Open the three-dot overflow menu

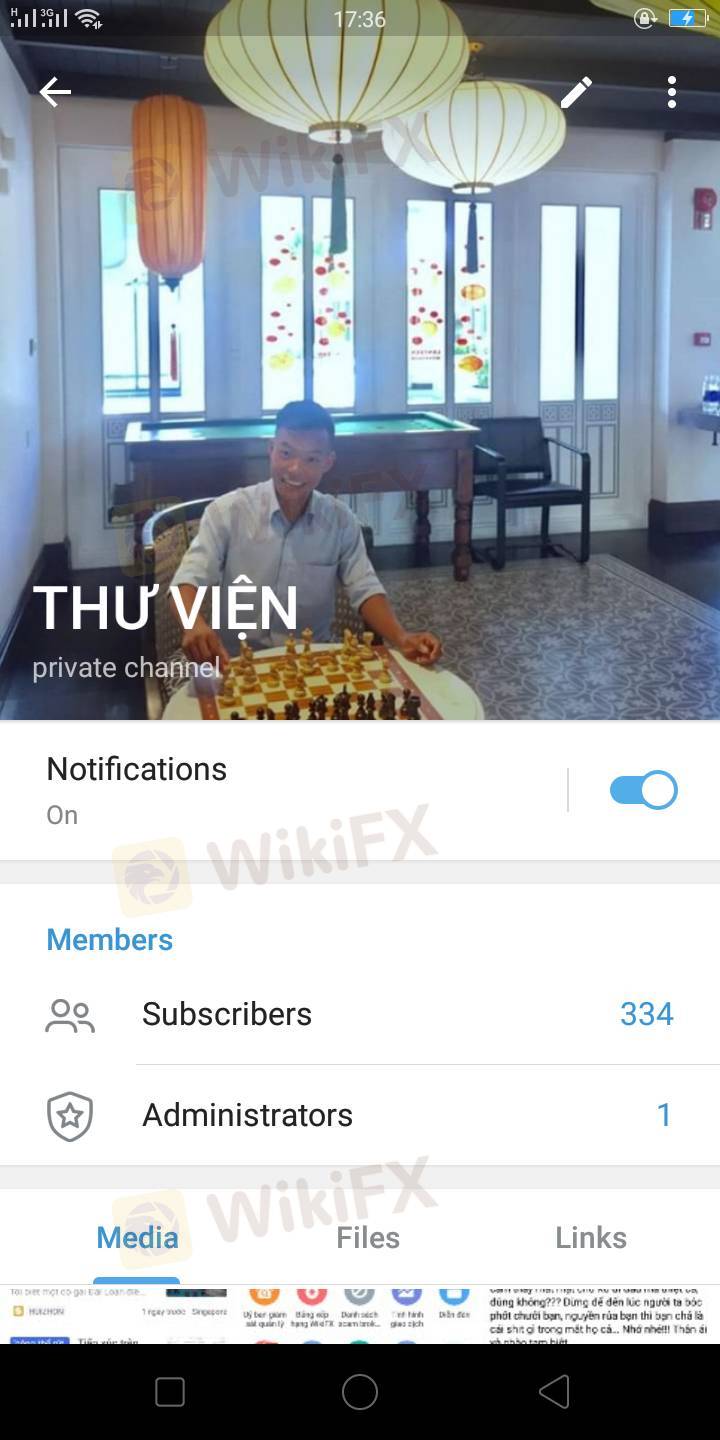pyautogui.click(x=672, y=92)
